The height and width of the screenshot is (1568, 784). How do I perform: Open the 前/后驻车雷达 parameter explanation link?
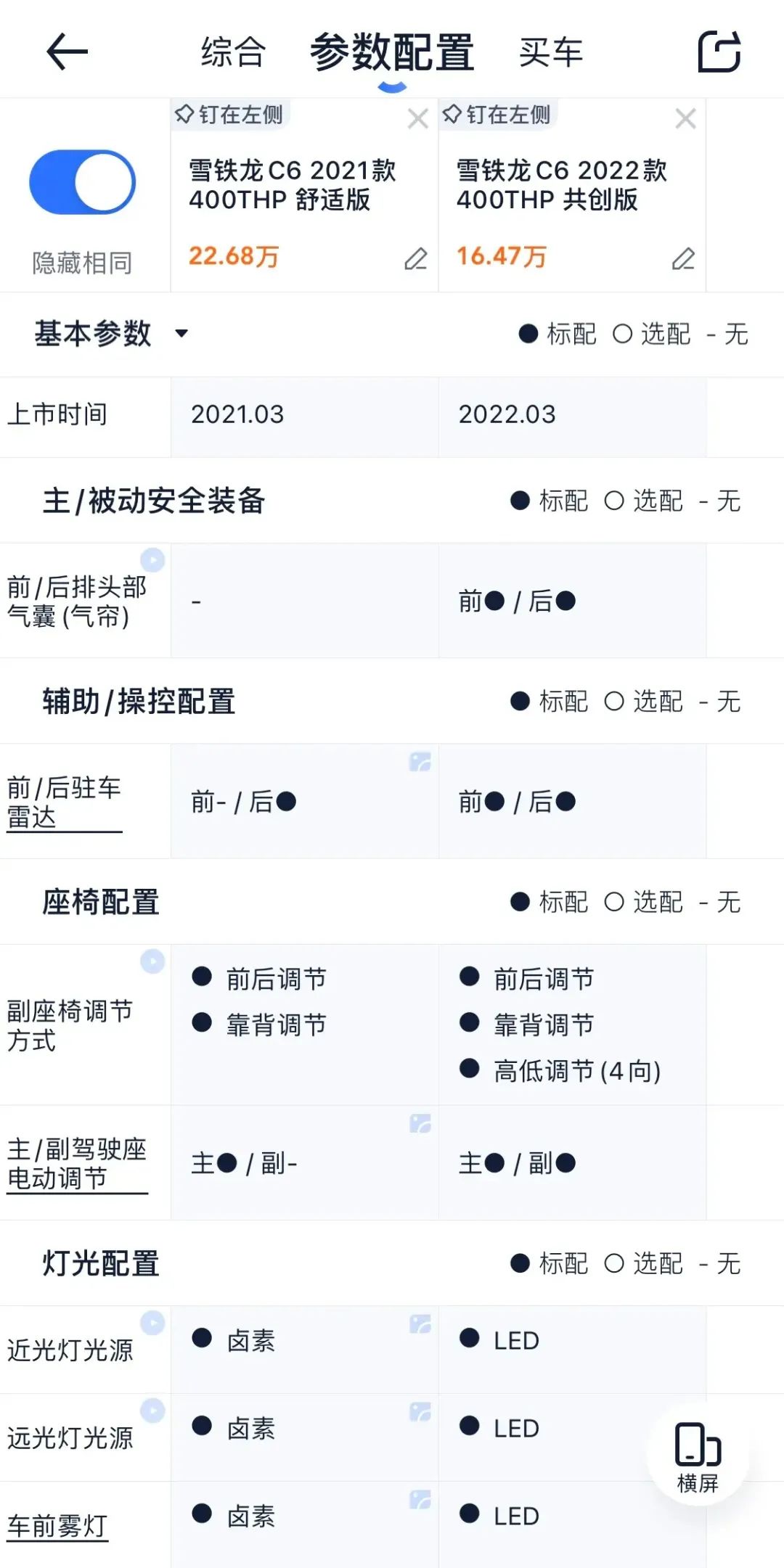click(65, 802)
